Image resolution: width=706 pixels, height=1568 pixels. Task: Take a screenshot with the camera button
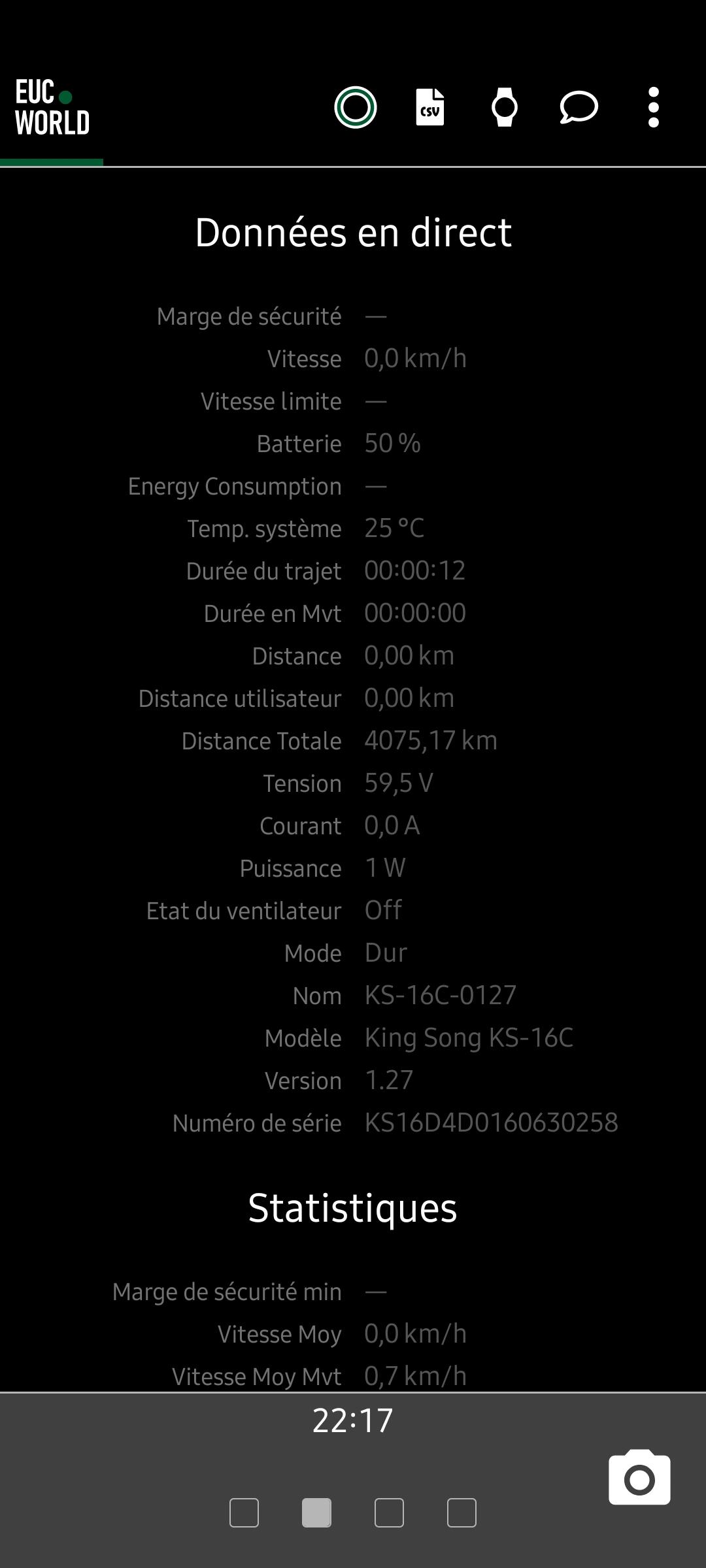click(639, 1477)
